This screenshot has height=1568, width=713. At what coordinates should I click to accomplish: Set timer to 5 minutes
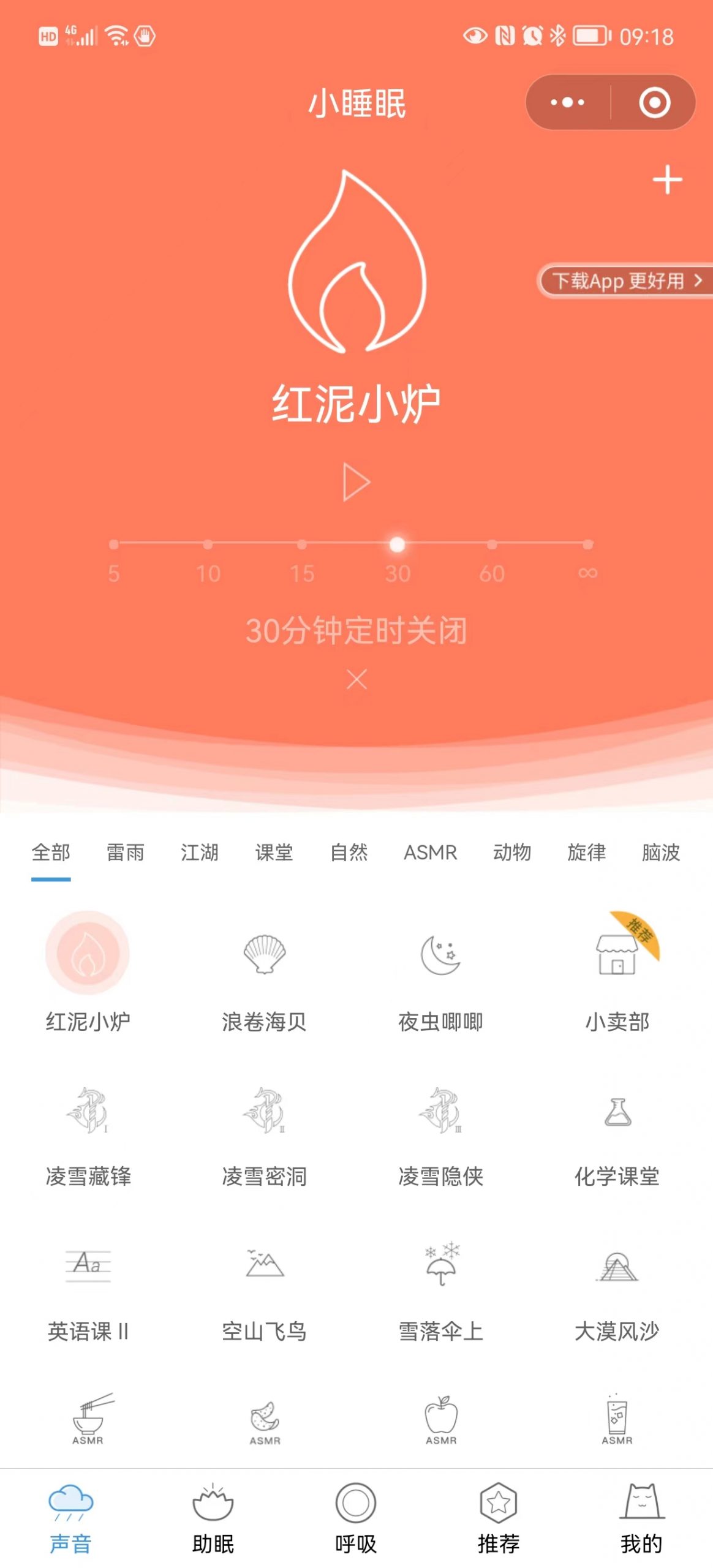pos(113,560)
